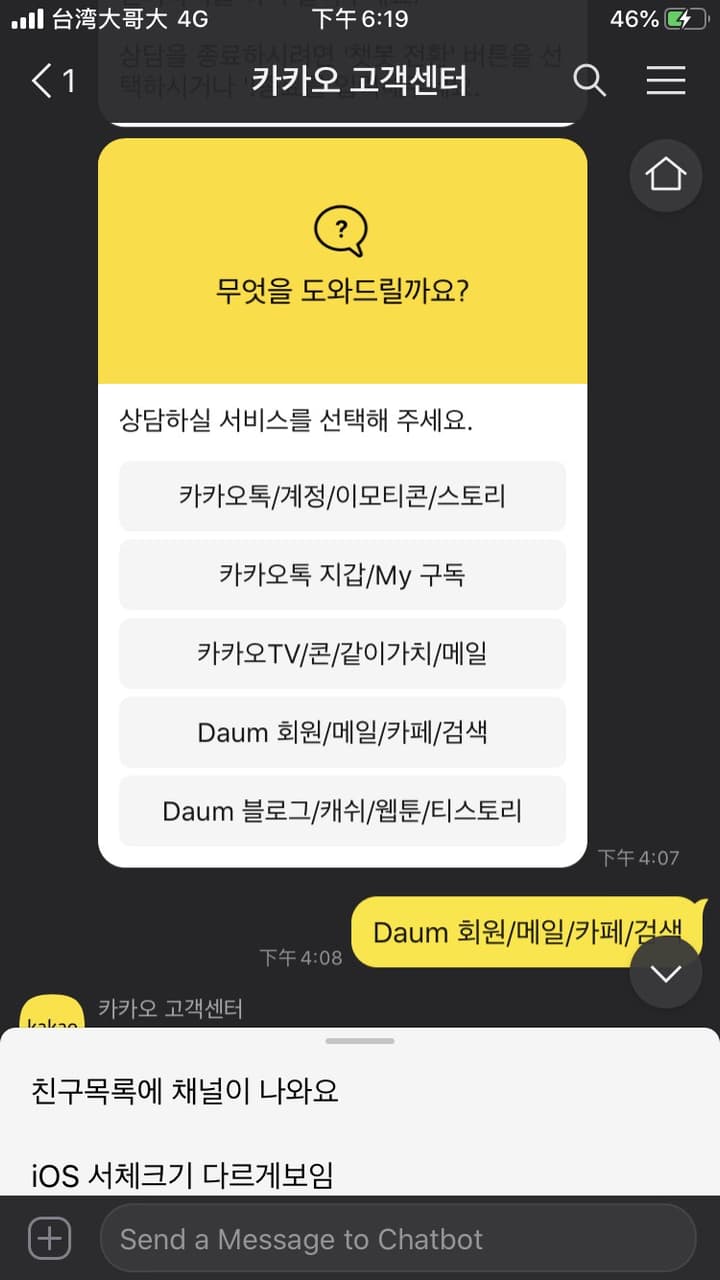Go back to the chat list
Screen dimensions: 720x1280
tap(52, 81)
